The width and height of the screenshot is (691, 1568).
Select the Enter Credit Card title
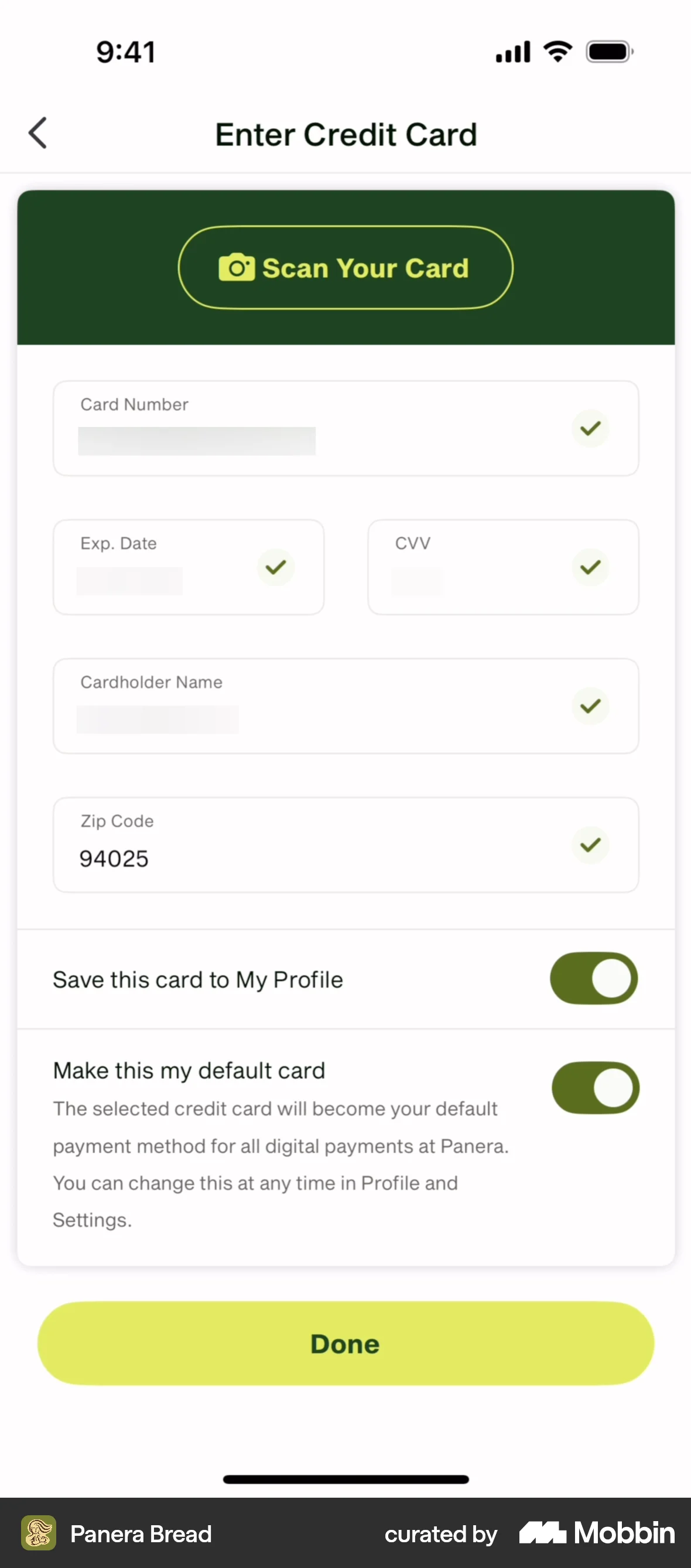point(345,134)
